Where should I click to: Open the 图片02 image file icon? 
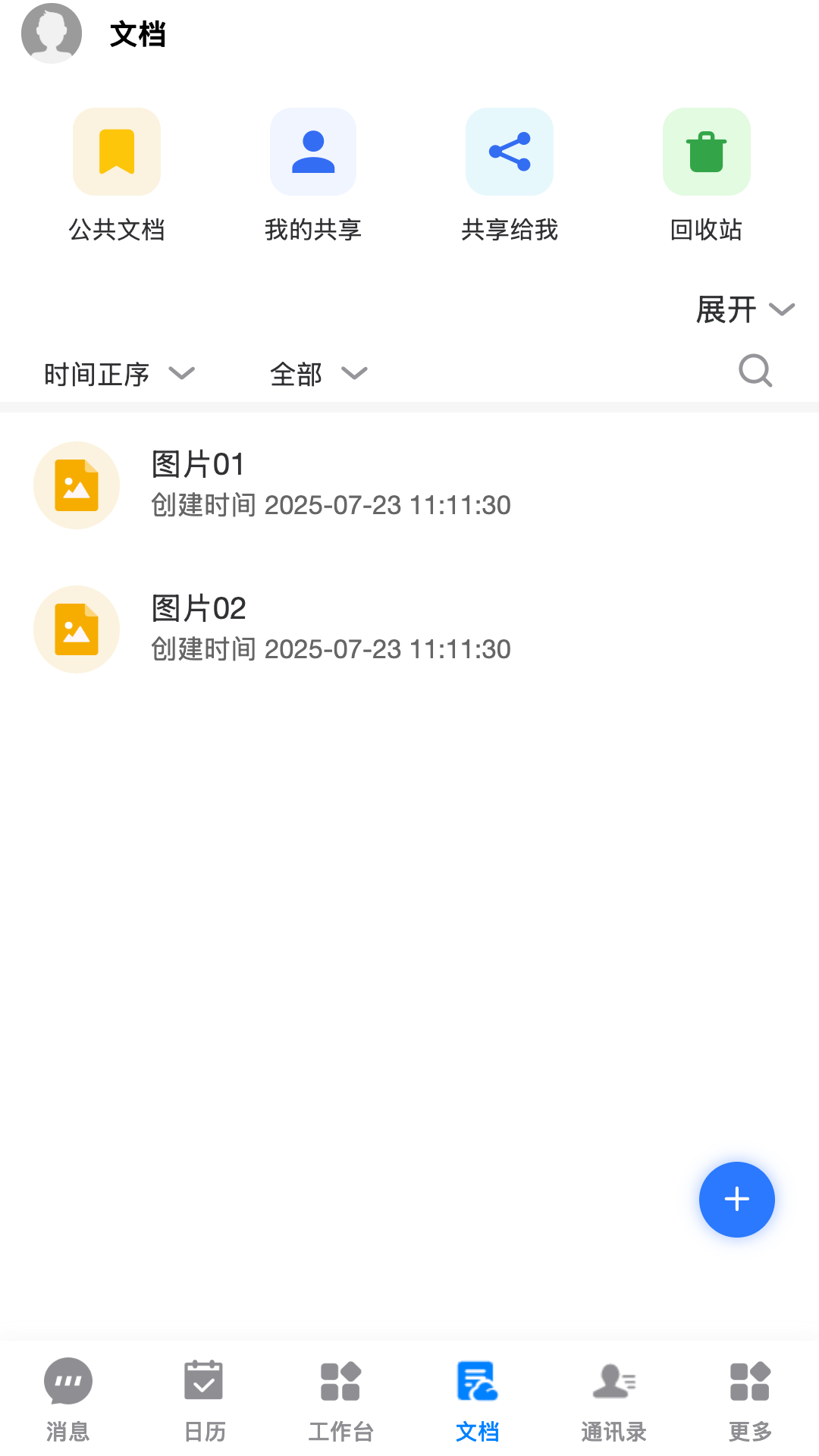tap(76, 629)
